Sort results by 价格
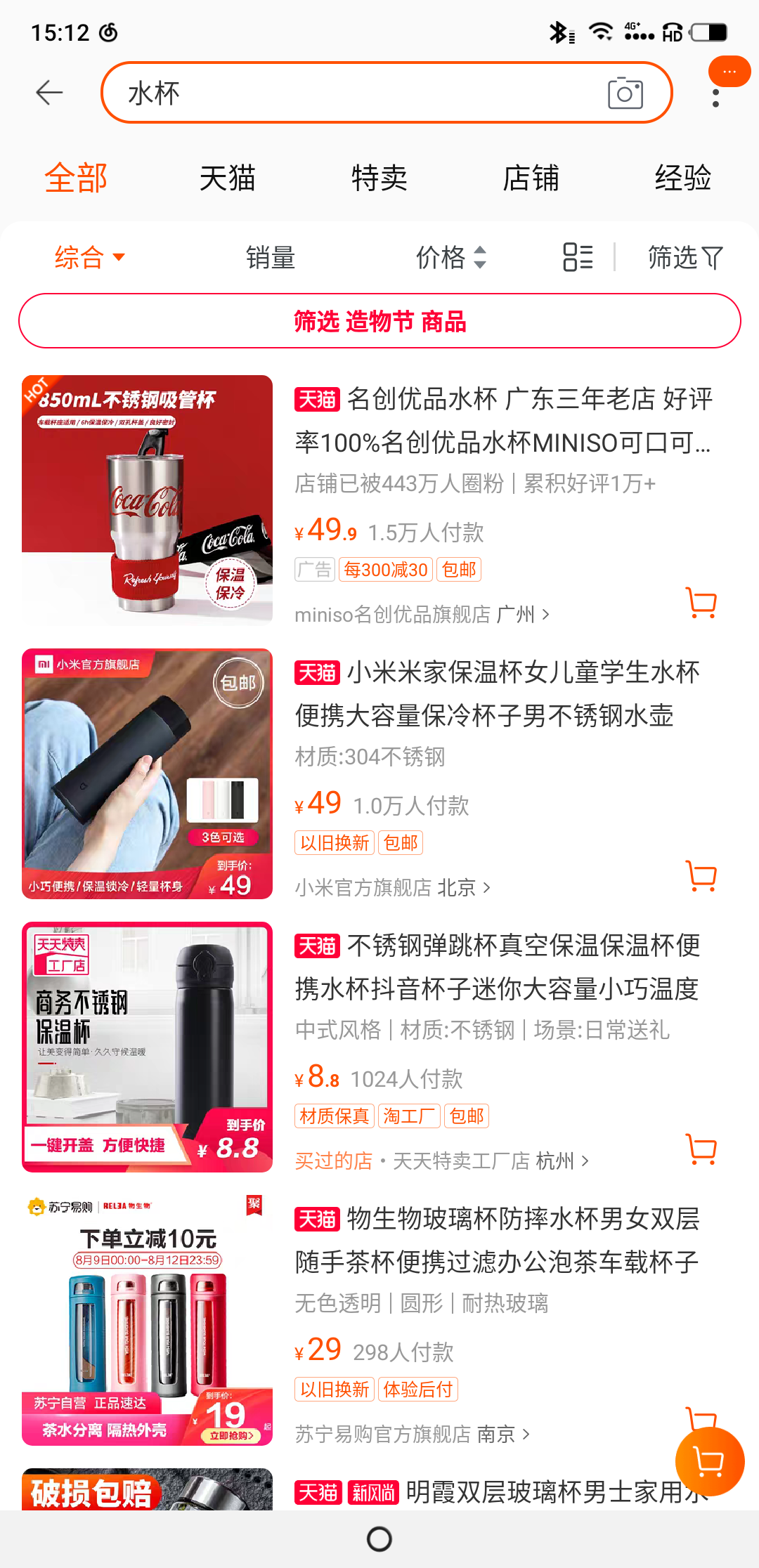Screen dimensions: 759x1568 tap(450, 257)
